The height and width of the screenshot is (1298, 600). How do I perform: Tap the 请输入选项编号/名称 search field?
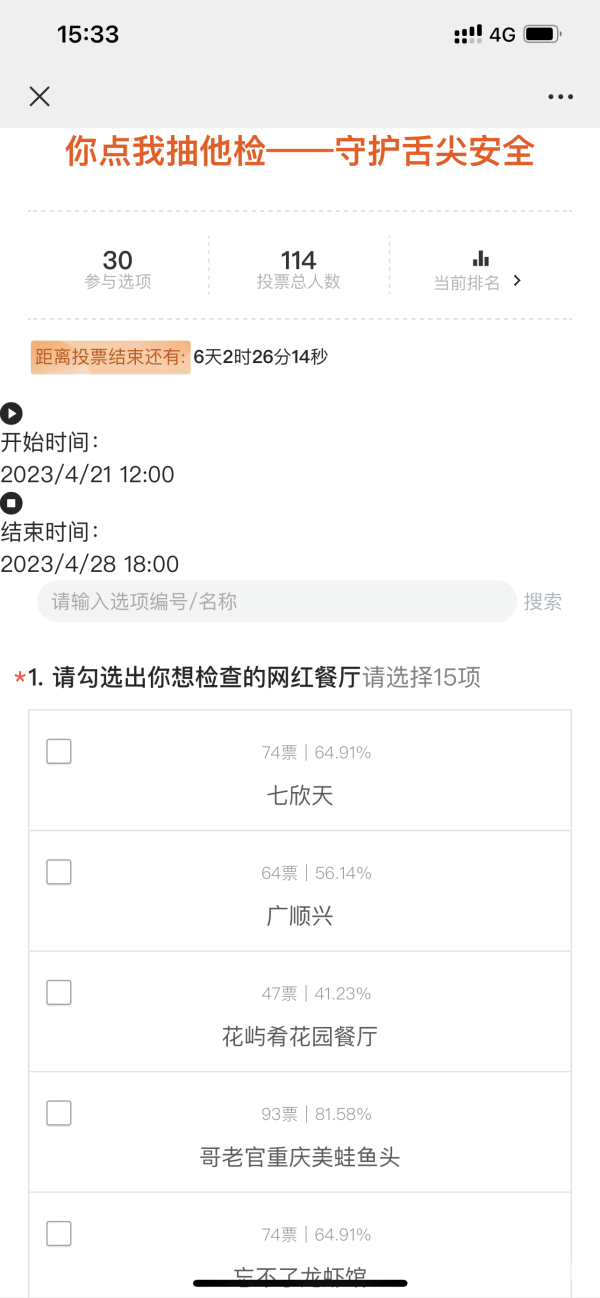tap(277, 602)
